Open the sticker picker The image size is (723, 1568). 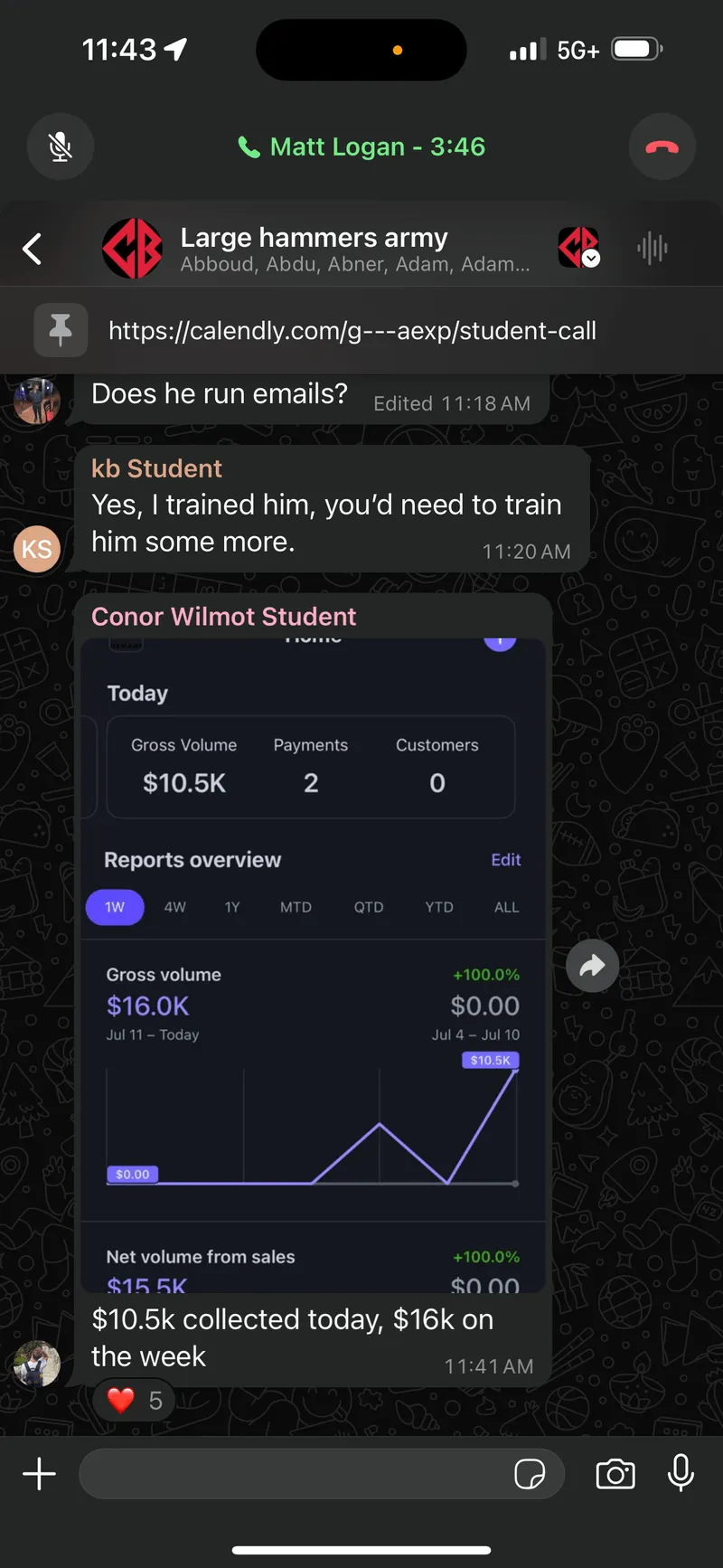pos(530,1474)
